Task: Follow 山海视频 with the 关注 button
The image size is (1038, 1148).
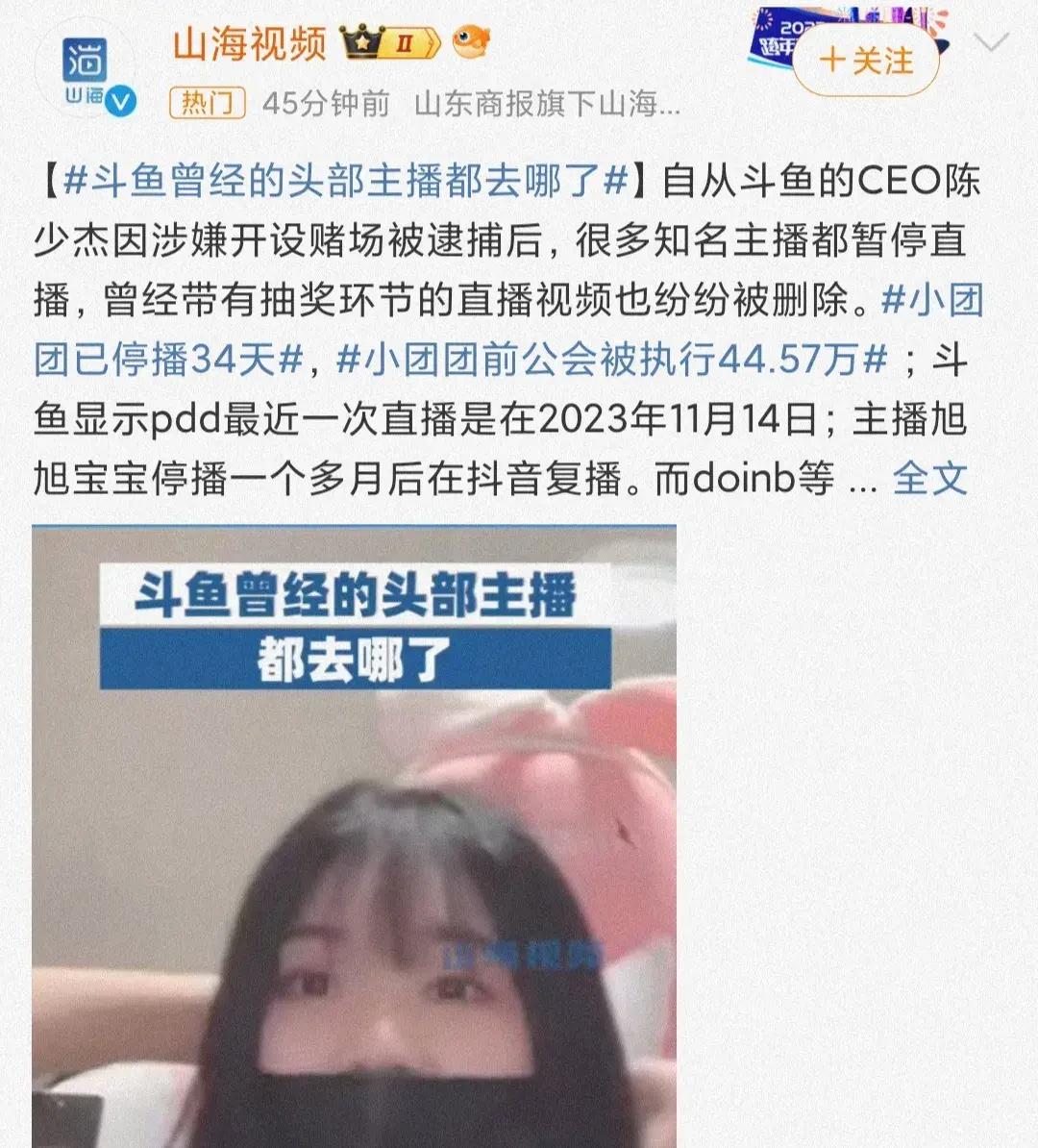Action: [x=866, y=62]
